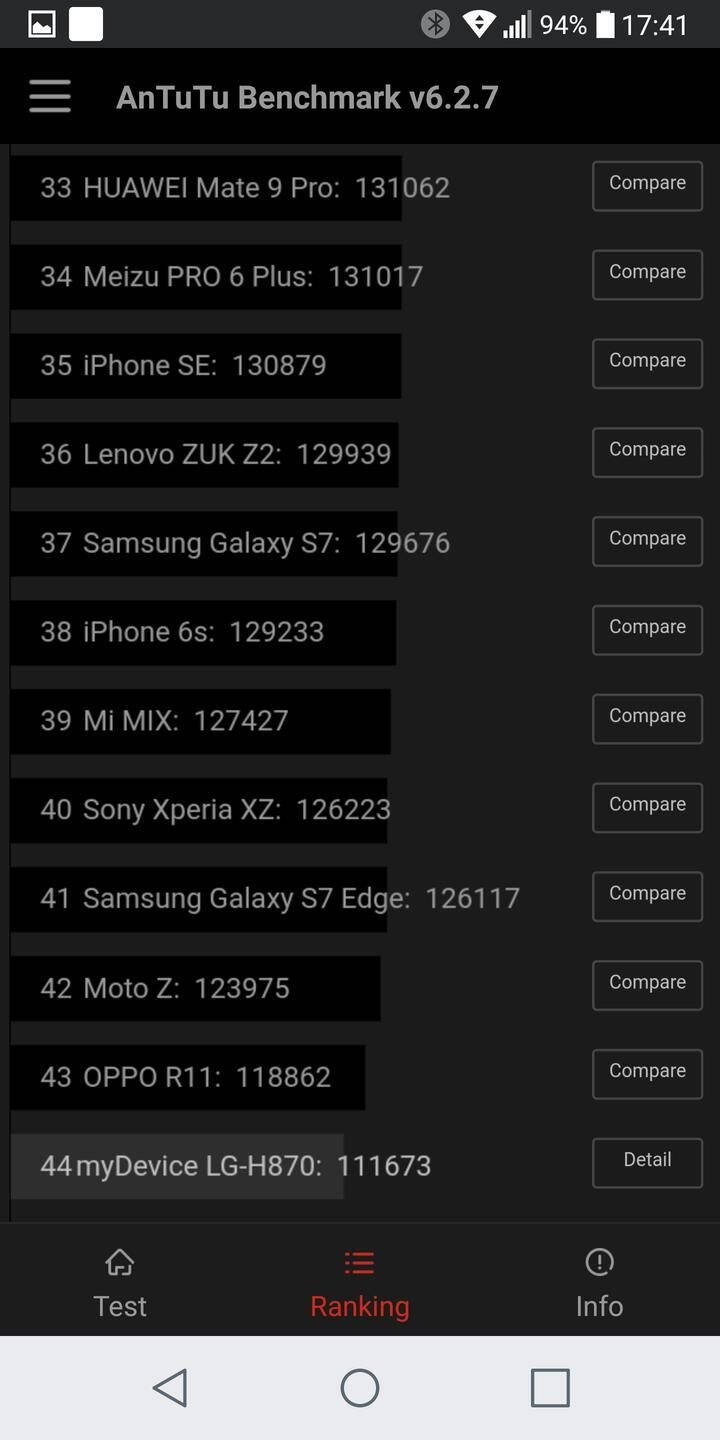The width and height of the screenshot is (720, 1440).
Task: Tap Compare next to Samsung Galaxy S7: 129676
Action: tap(647, 541)
